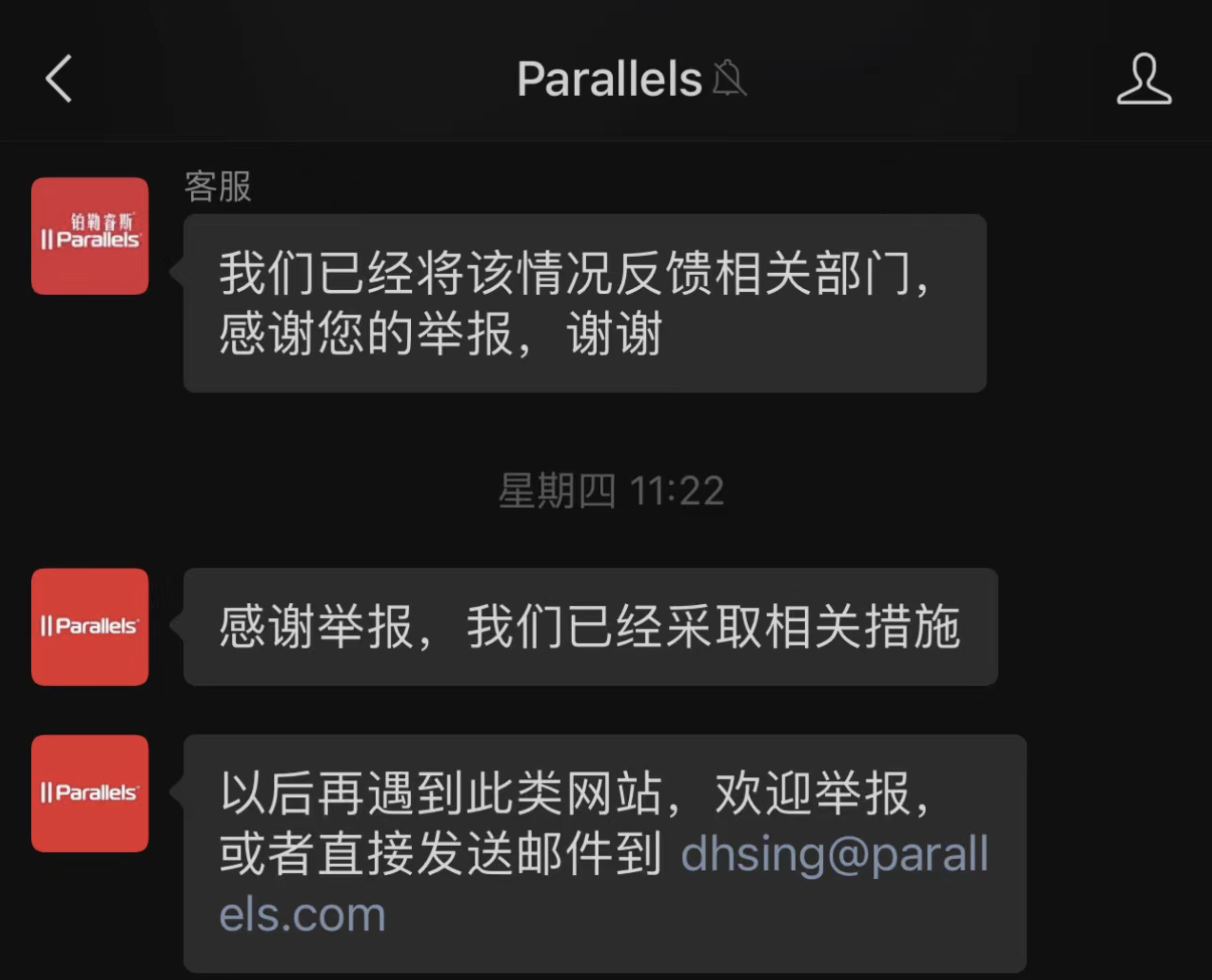Tap the 客服 sender avatar
This screenshot has height=980, width=1212.
pyautogui.click(x=90, y=236)
